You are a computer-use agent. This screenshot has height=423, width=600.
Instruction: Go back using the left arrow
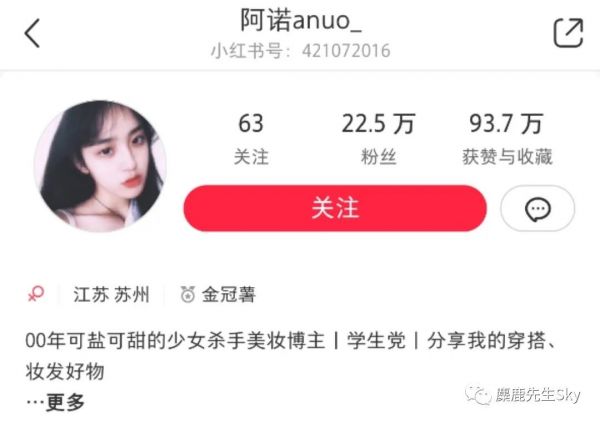coord(32,34)
